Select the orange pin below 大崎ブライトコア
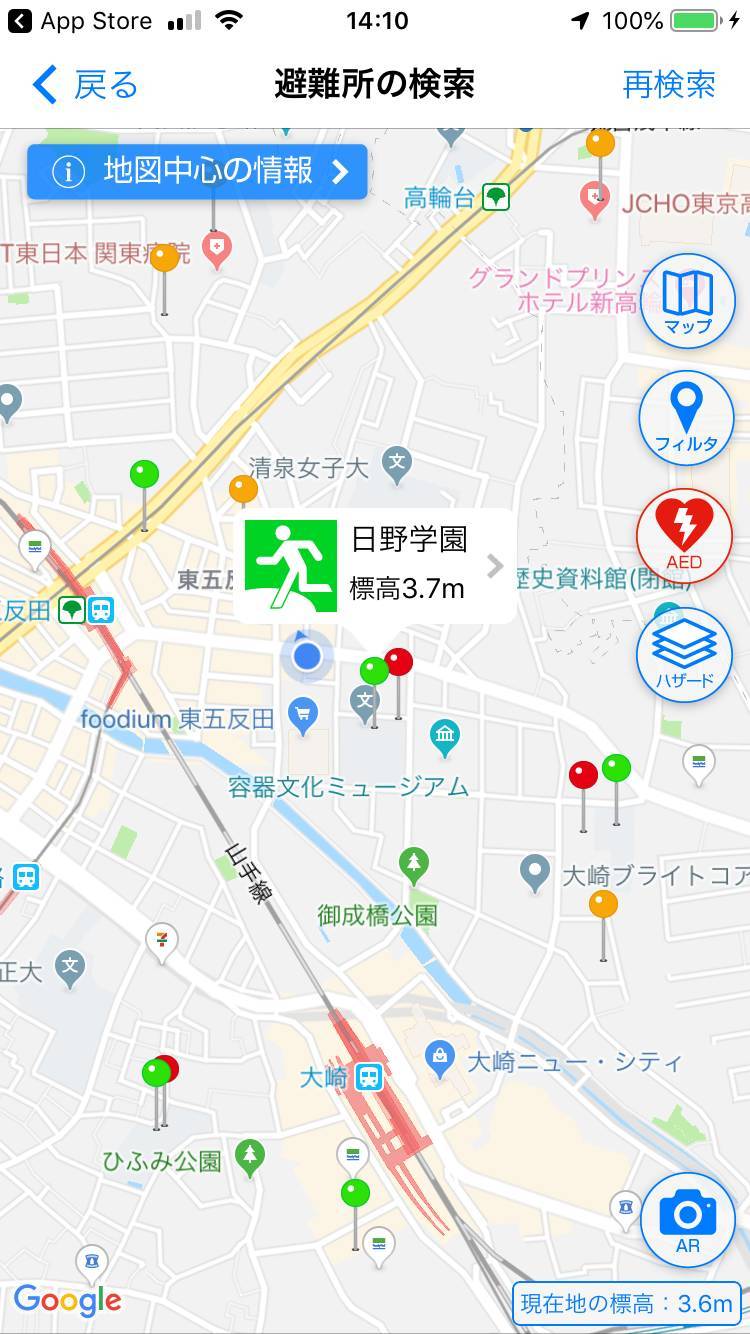 click(603, 905)
